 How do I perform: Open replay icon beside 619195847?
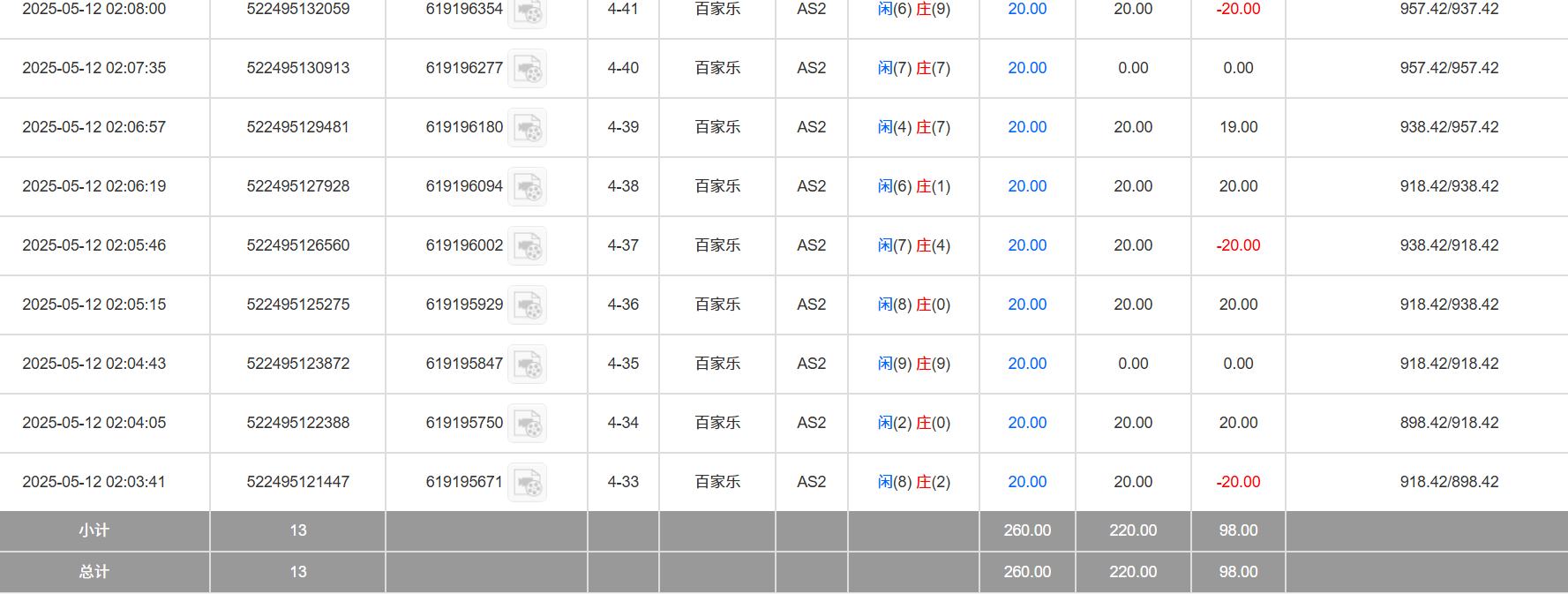pos(528,365)
